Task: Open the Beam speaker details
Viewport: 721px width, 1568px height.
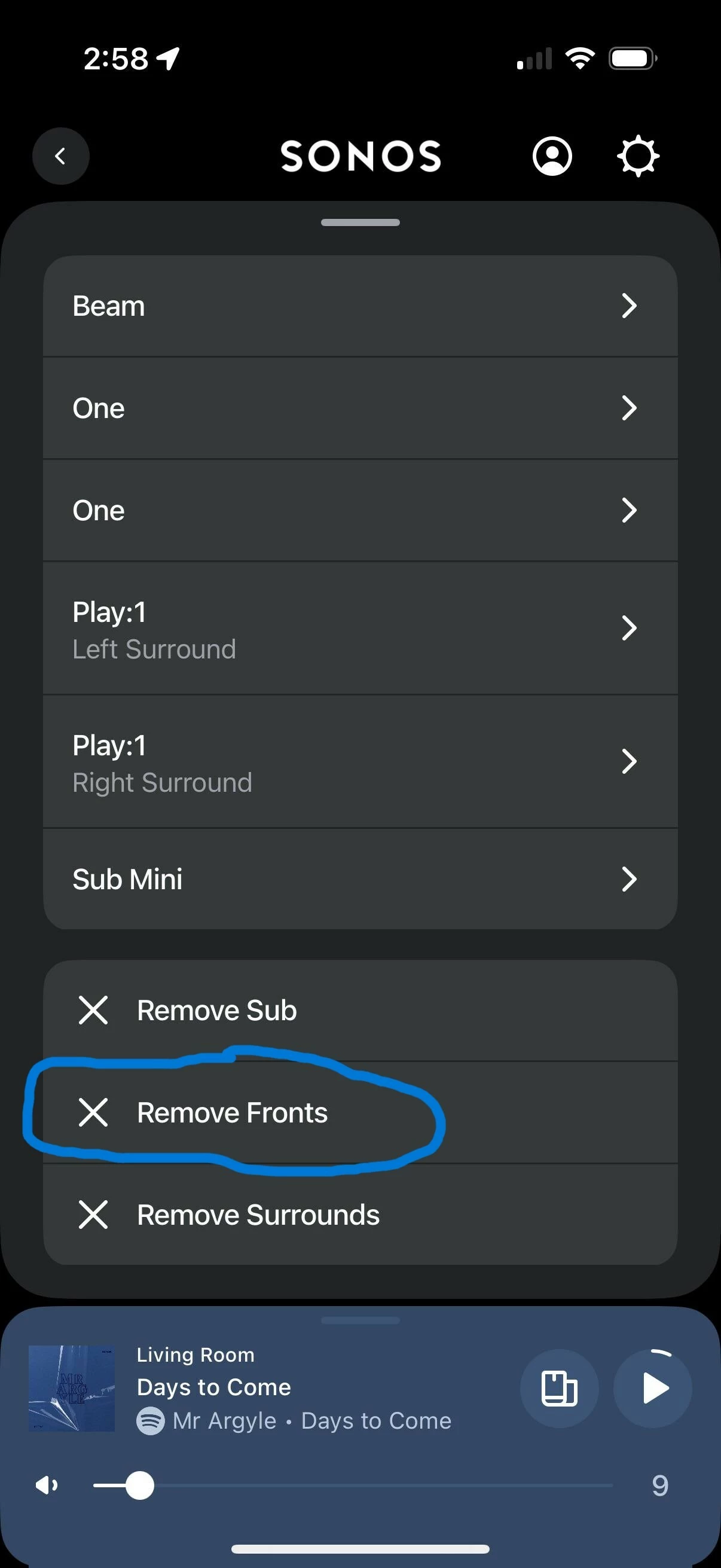Action: click(x=360, y=306)
